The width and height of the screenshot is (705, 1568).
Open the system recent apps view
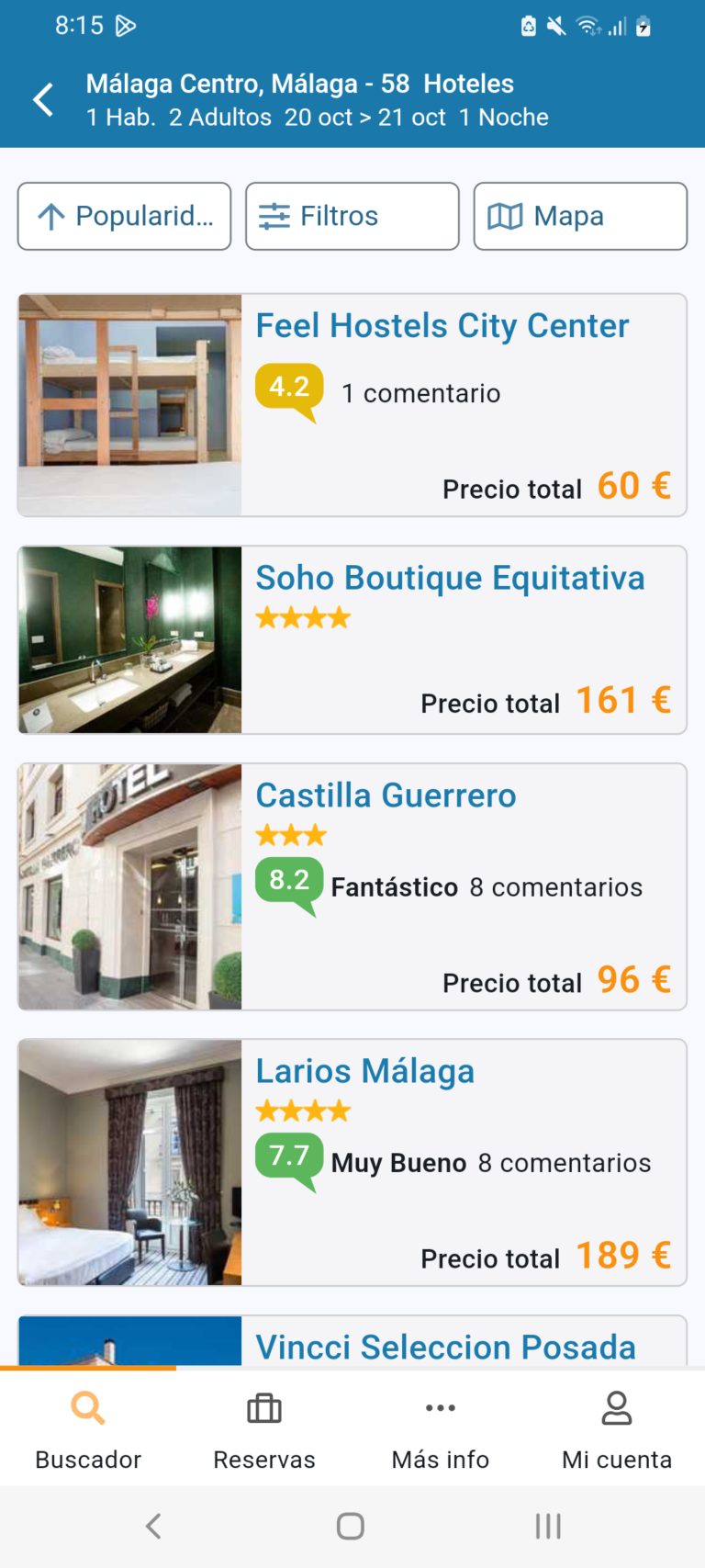[548, 1526]
